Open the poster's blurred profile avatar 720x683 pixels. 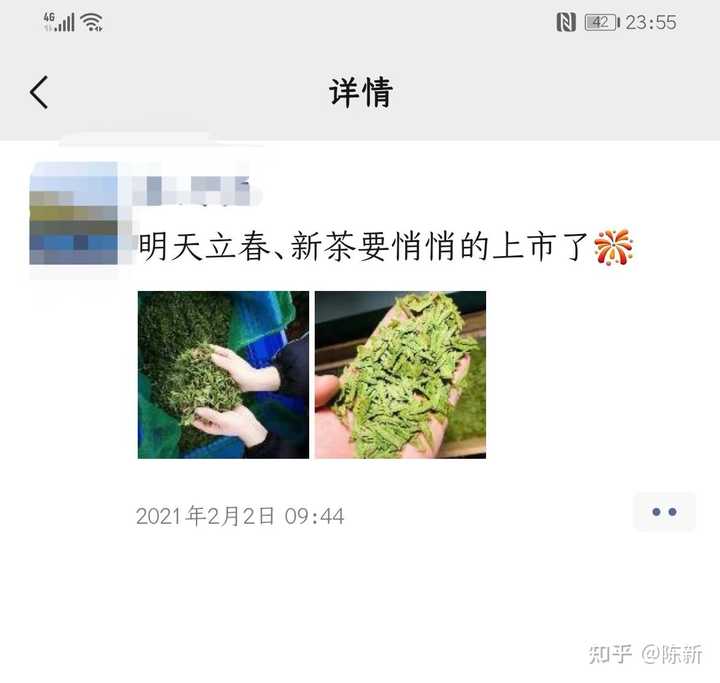[x=74, y=213]
